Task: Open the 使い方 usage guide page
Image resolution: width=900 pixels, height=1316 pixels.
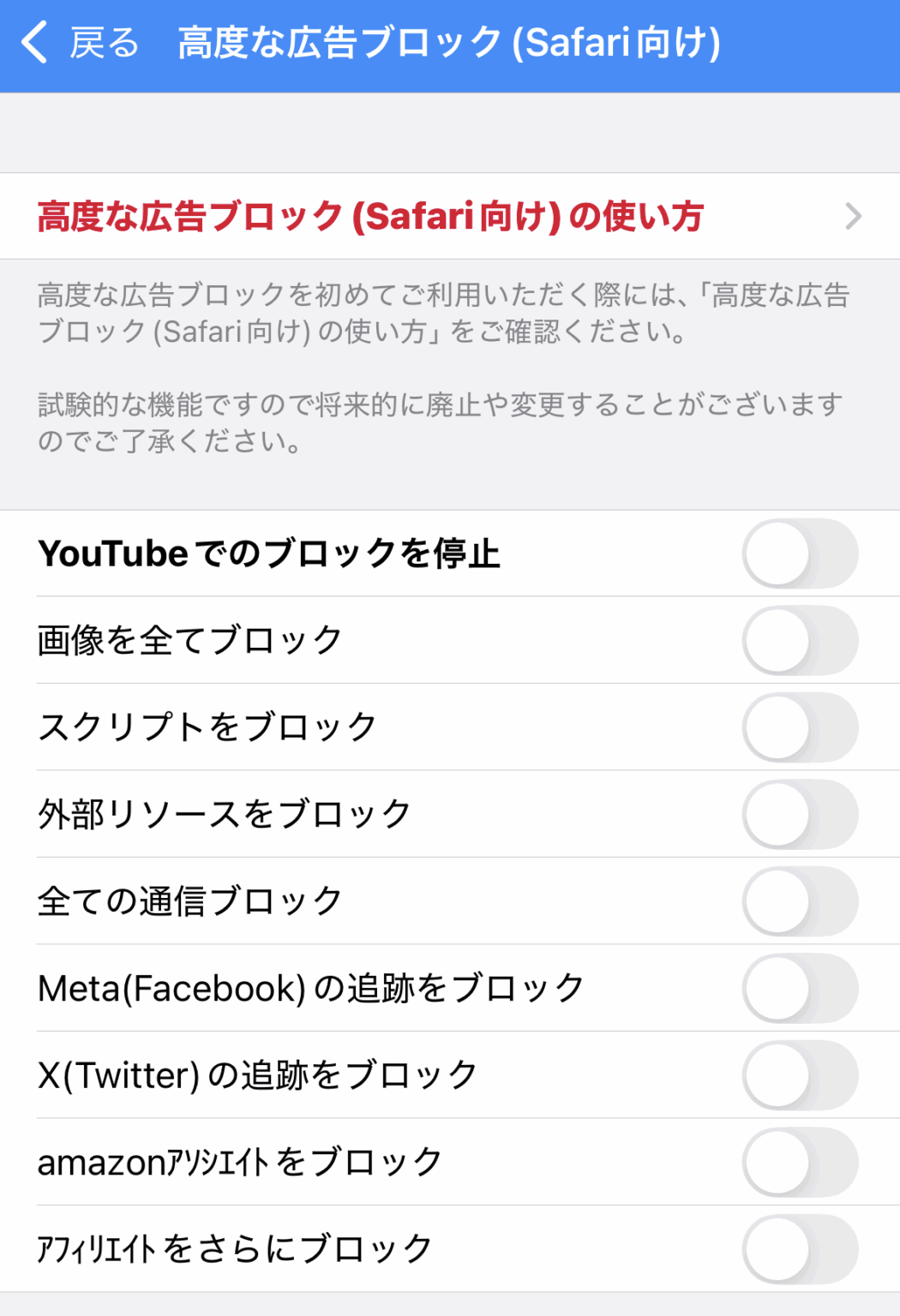Action: (x=369, y=217)
